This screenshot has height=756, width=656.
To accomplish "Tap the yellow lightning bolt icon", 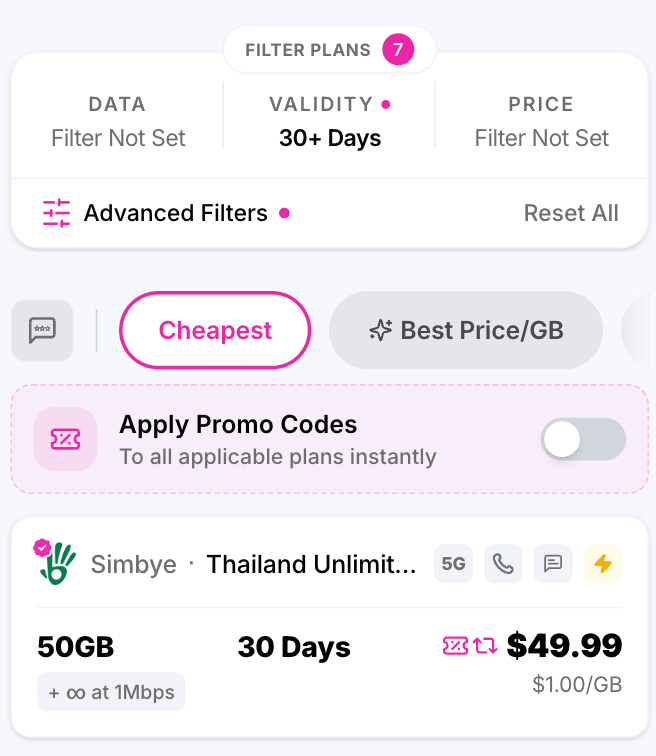I will pyautogui.click(x=602, y=564).
